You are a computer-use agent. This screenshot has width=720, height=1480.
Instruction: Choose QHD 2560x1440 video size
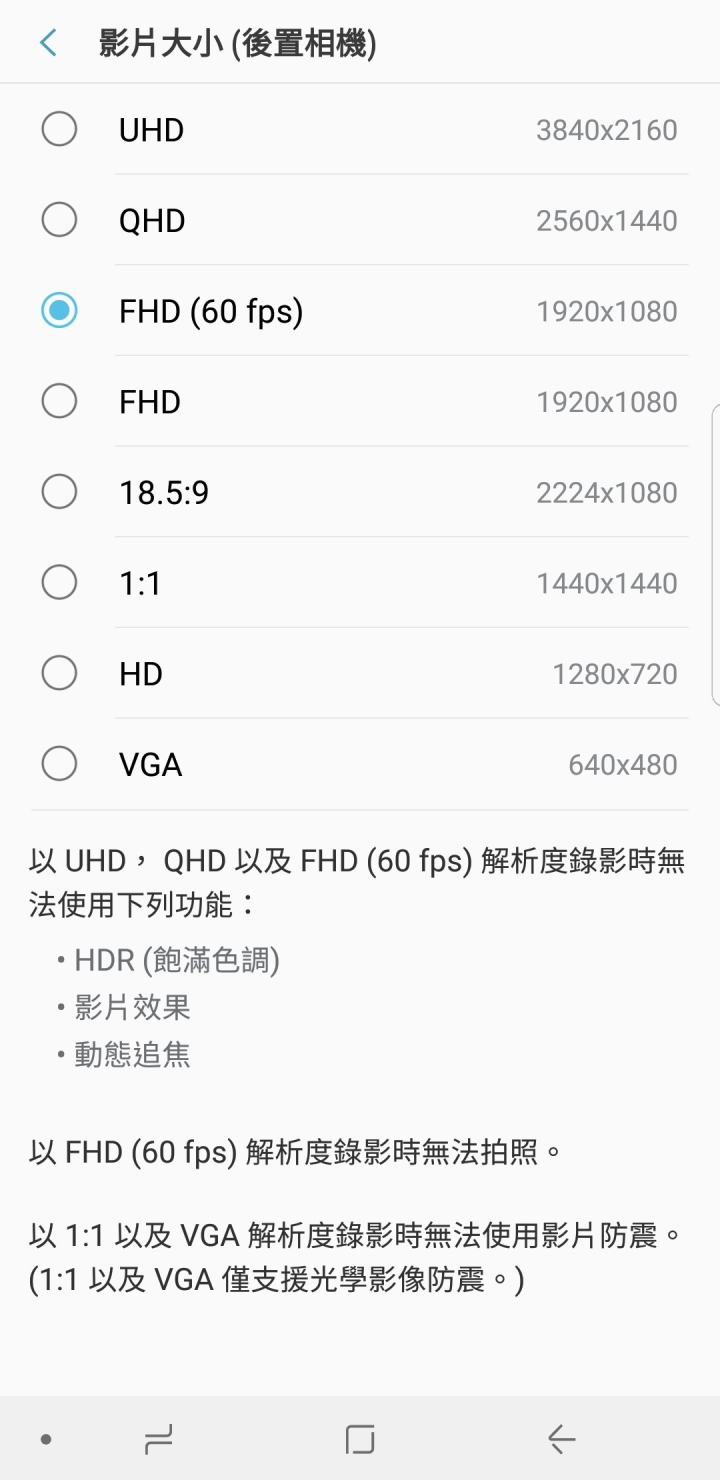360,221
